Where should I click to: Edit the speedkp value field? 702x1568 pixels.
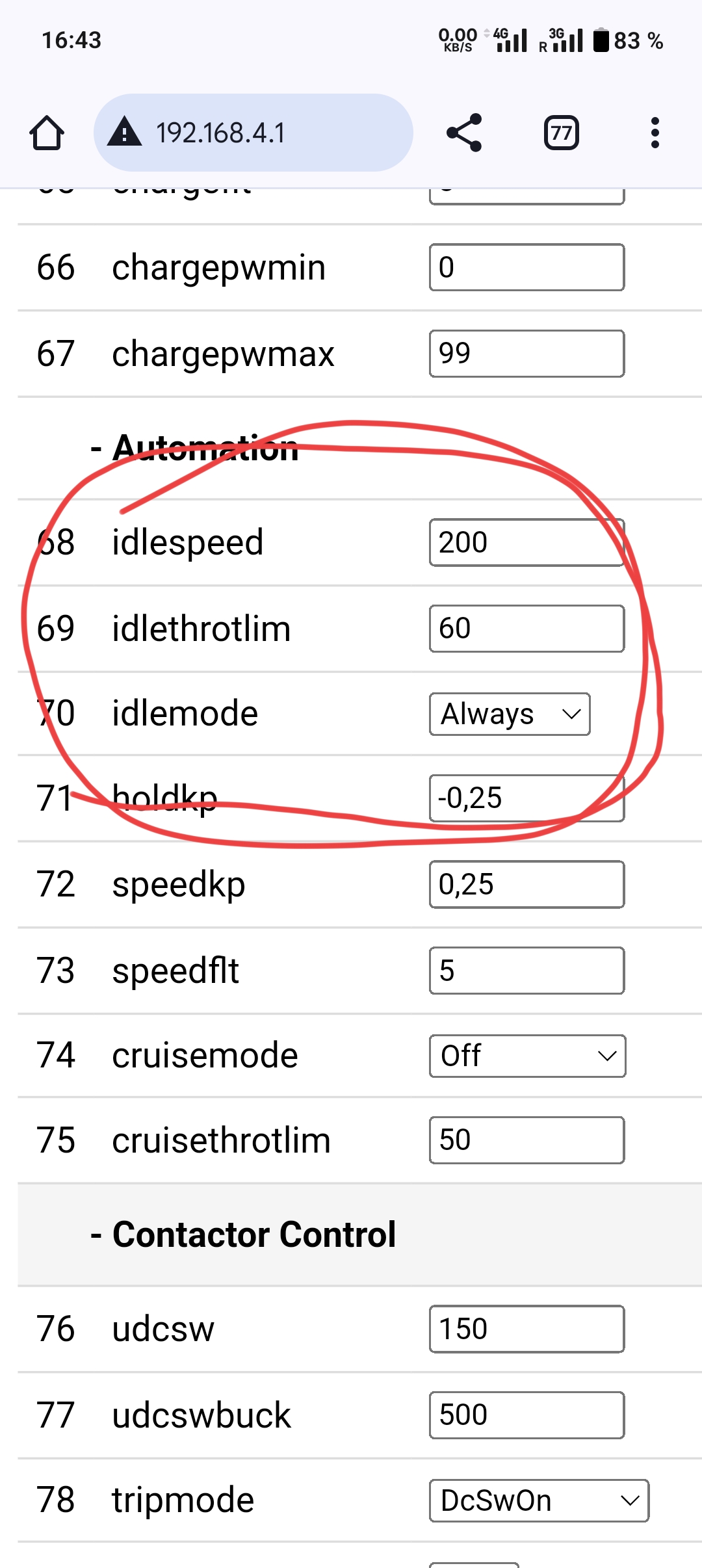pos(526,884)
